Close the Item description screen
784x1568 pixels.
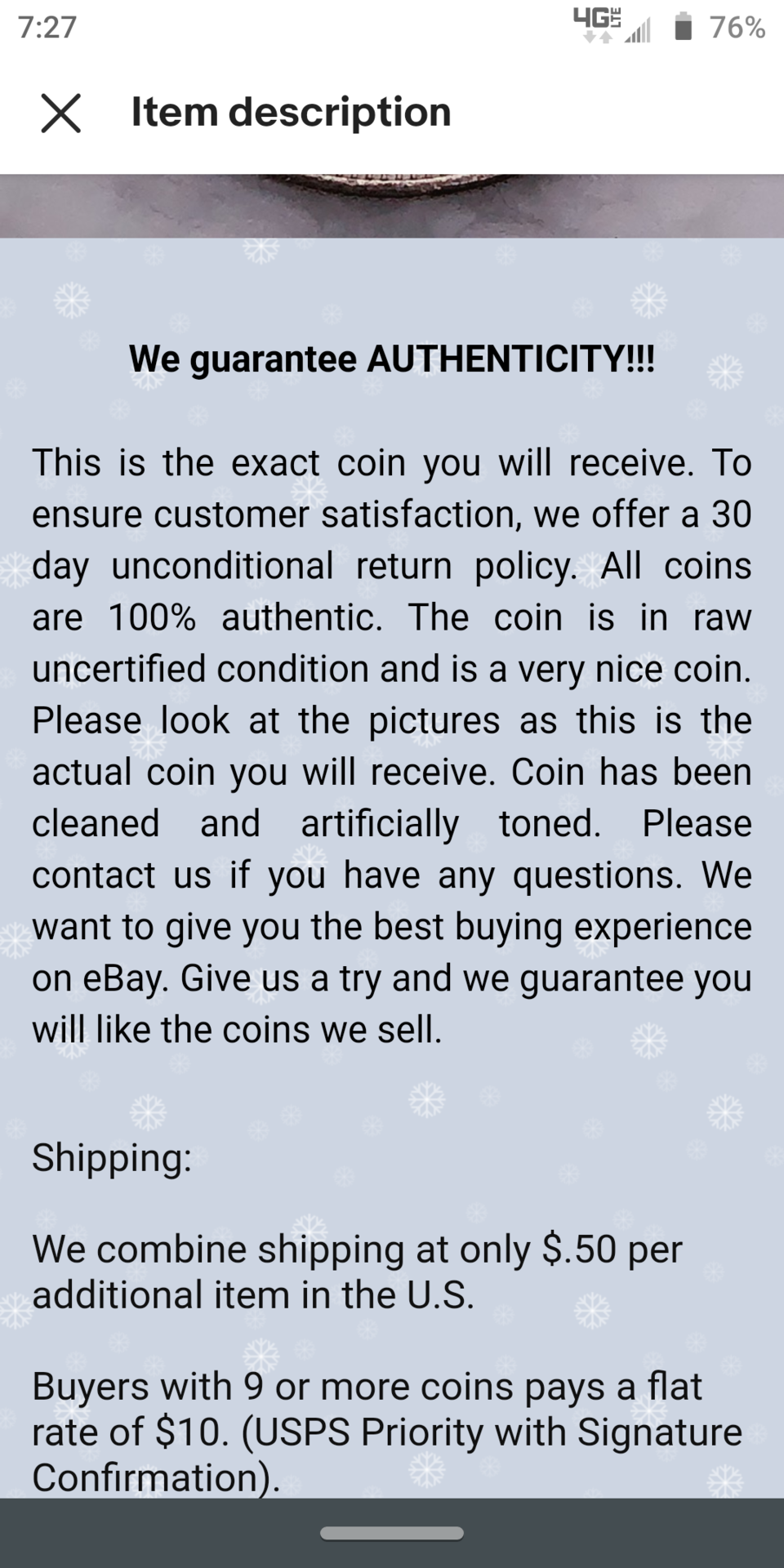tap(61, 113)
